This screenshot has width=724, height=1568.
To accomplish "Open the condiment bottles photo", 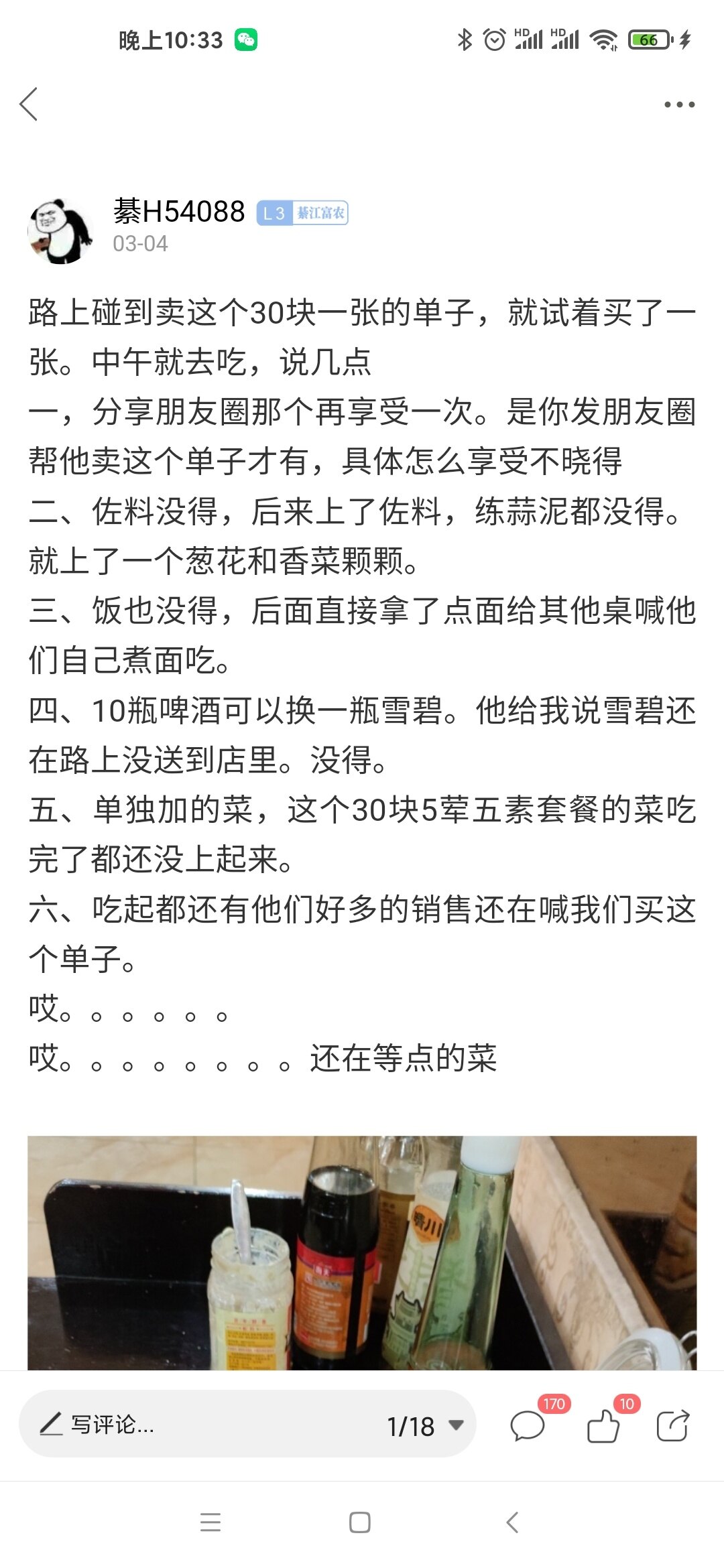I will pyautogui.click(x=362, y=1252).
